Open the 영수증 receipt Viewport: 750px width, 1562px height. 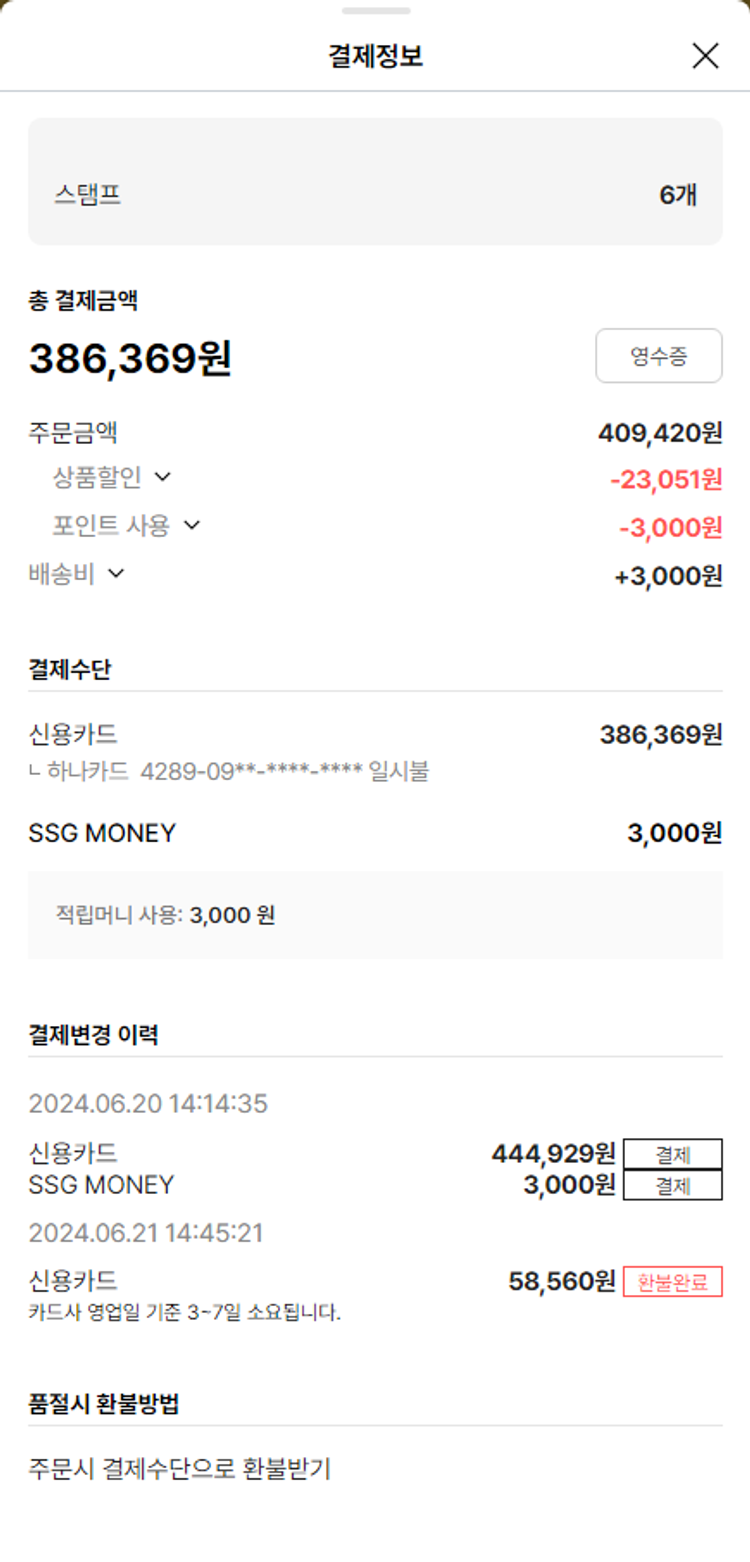coord(658,356)
